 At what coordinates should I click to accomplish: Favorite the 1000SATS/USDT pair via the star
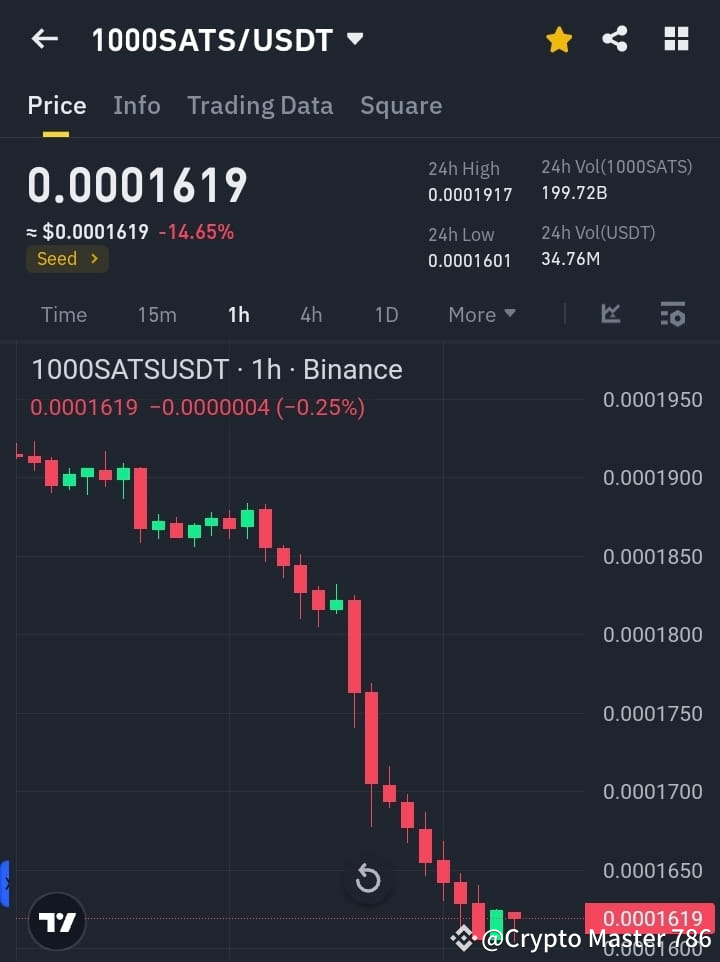click(x=558, y=38)
